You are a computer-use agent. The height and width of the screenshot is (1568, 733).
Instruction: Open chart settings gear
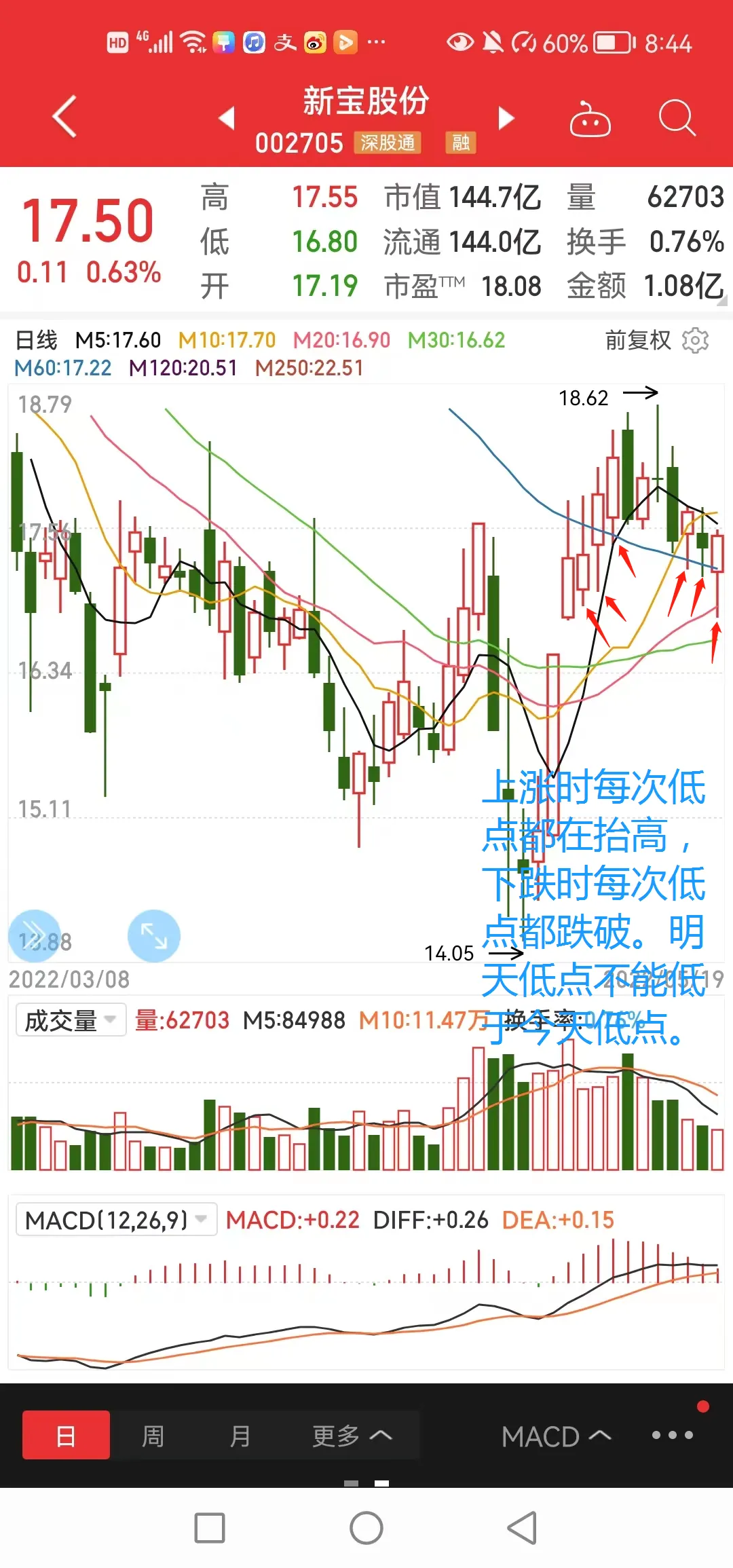point(695,340)
